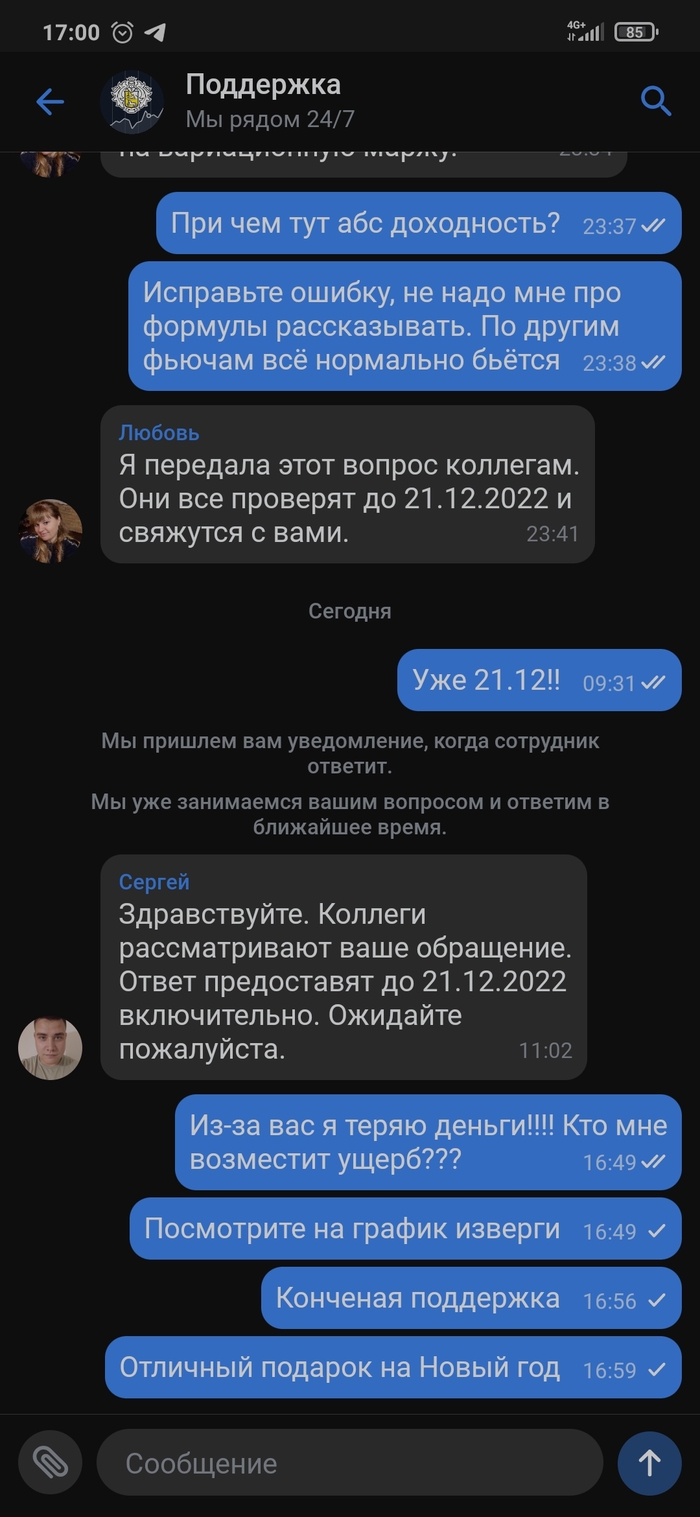Open the attach file paperclip
Viewport: 700px width, 1517px height.
49,1463
